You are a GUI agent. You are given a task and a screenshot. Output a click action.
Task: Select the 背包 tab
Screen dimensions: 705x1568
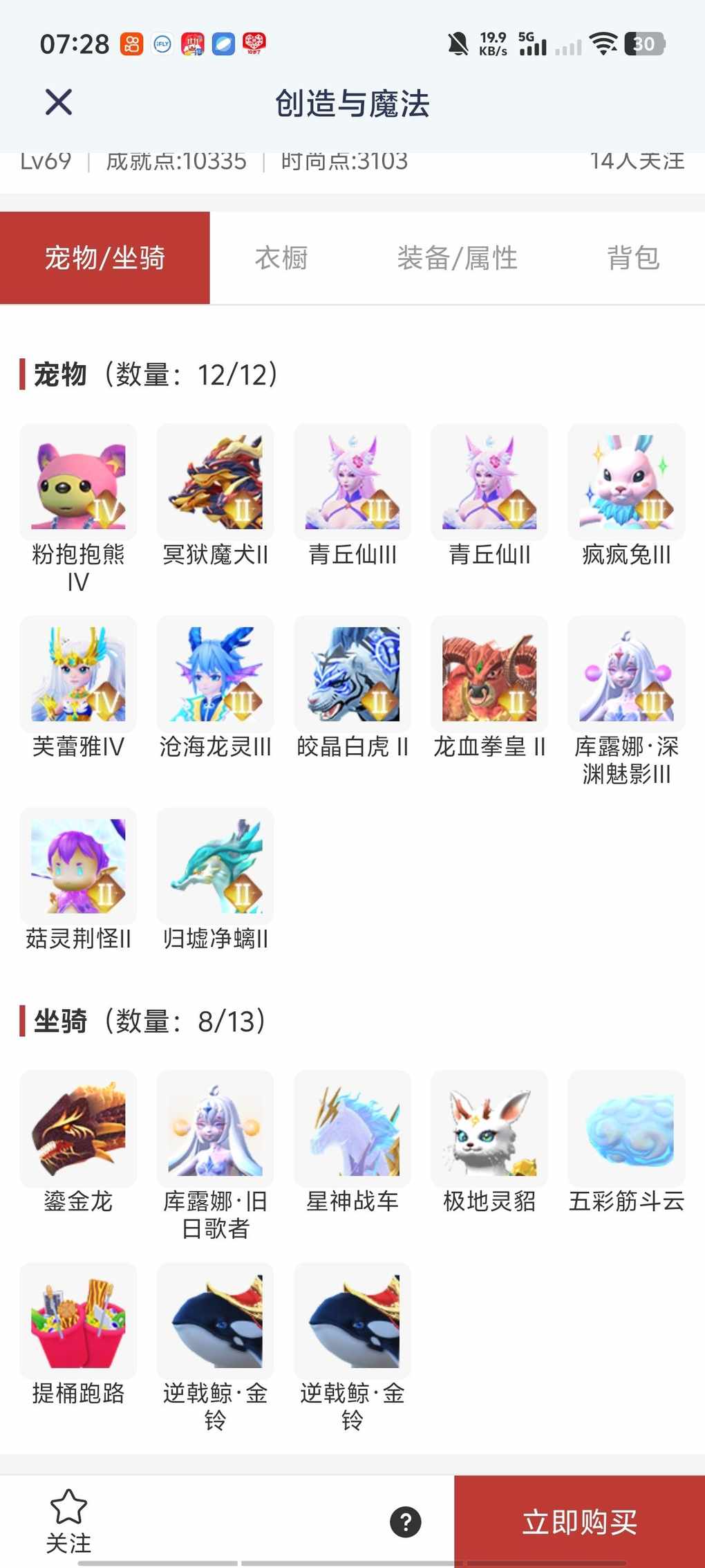click(633, 258)
